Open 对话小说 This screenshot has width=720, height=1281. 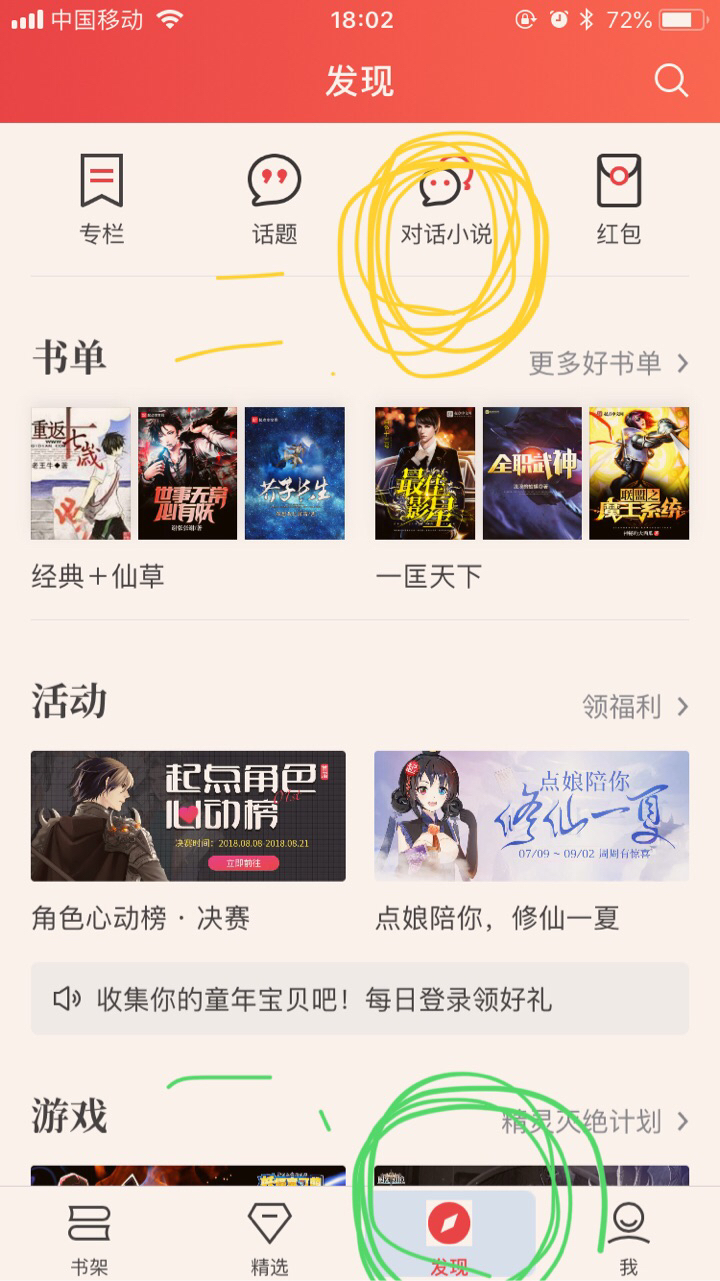[x=446, y=200]
